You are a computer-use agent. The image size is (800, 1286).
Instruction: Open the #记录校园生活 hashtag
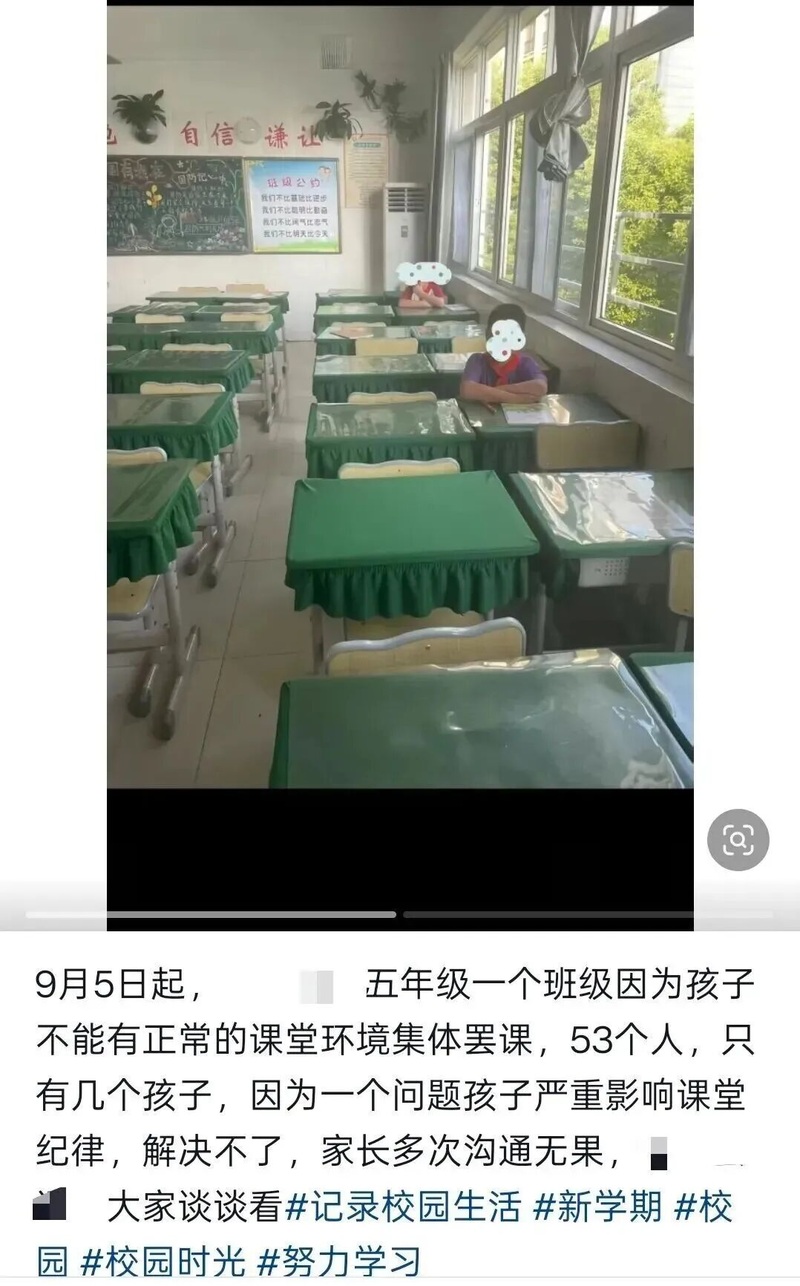tap(404, 1206)
